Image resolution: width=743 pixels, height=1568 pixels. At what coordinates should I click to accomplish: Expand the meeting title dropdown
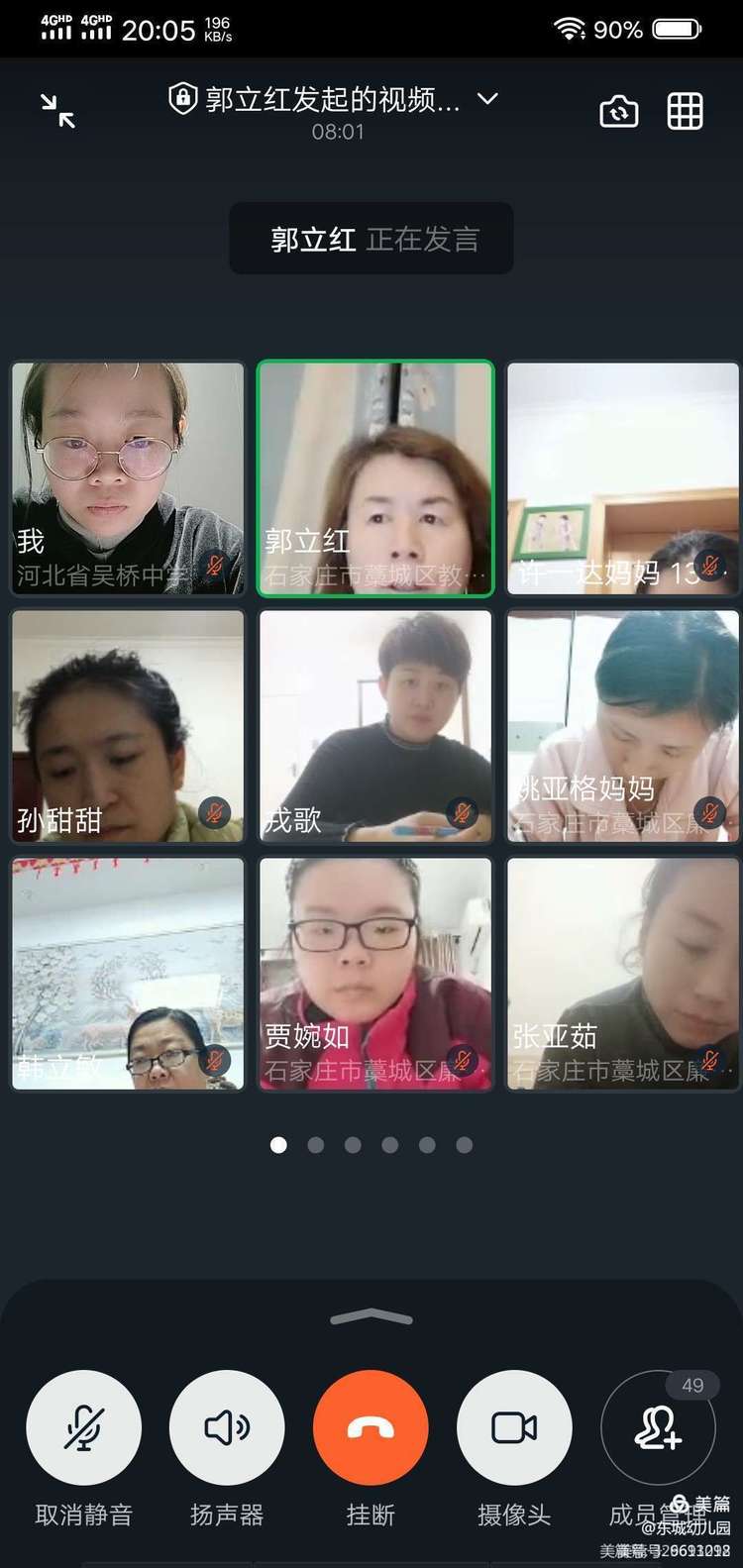(487, 99)
